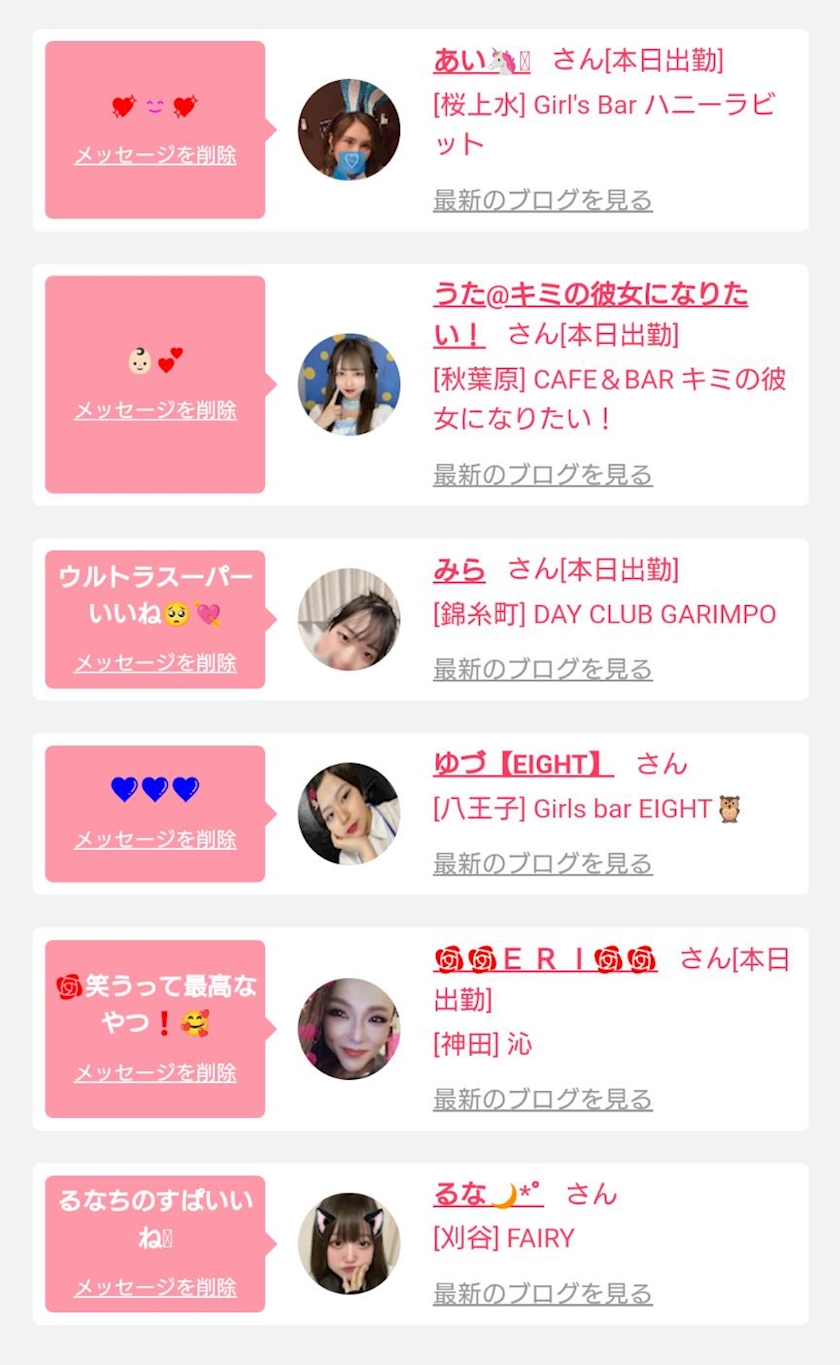Open ＥＲＩ's profile name link

[545, 960]
